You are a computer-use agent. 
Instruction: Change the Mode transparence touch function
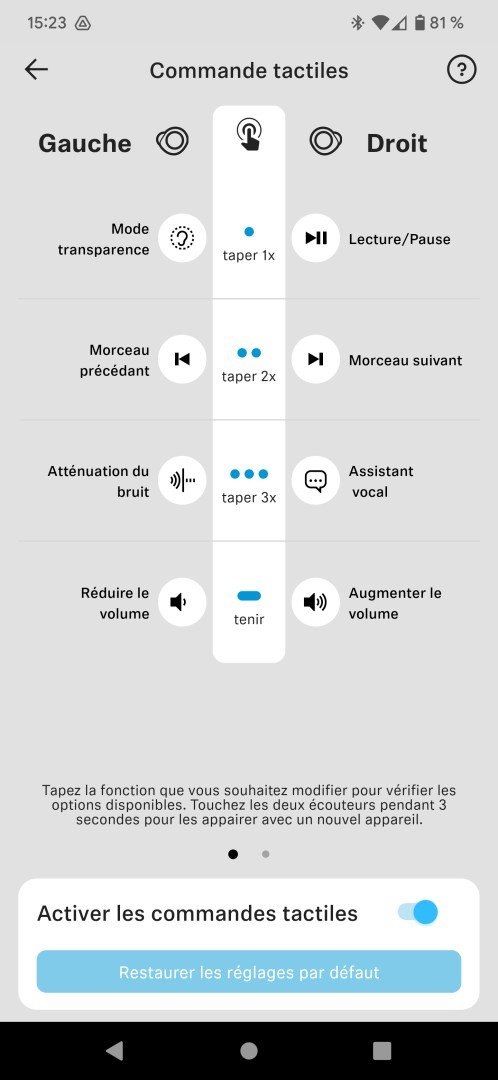[x=182, y=238]
